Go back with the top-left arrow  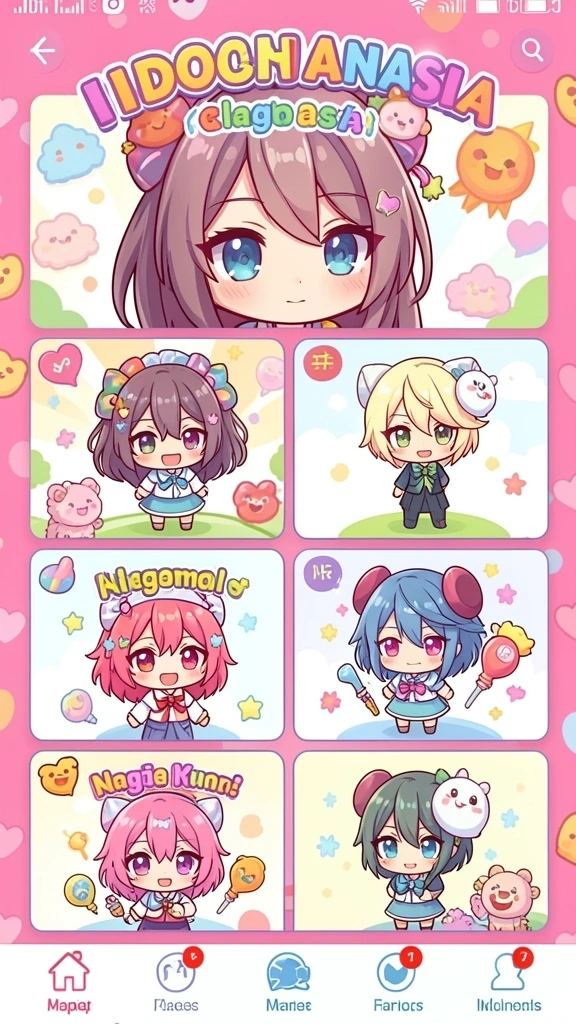(44, 51)
